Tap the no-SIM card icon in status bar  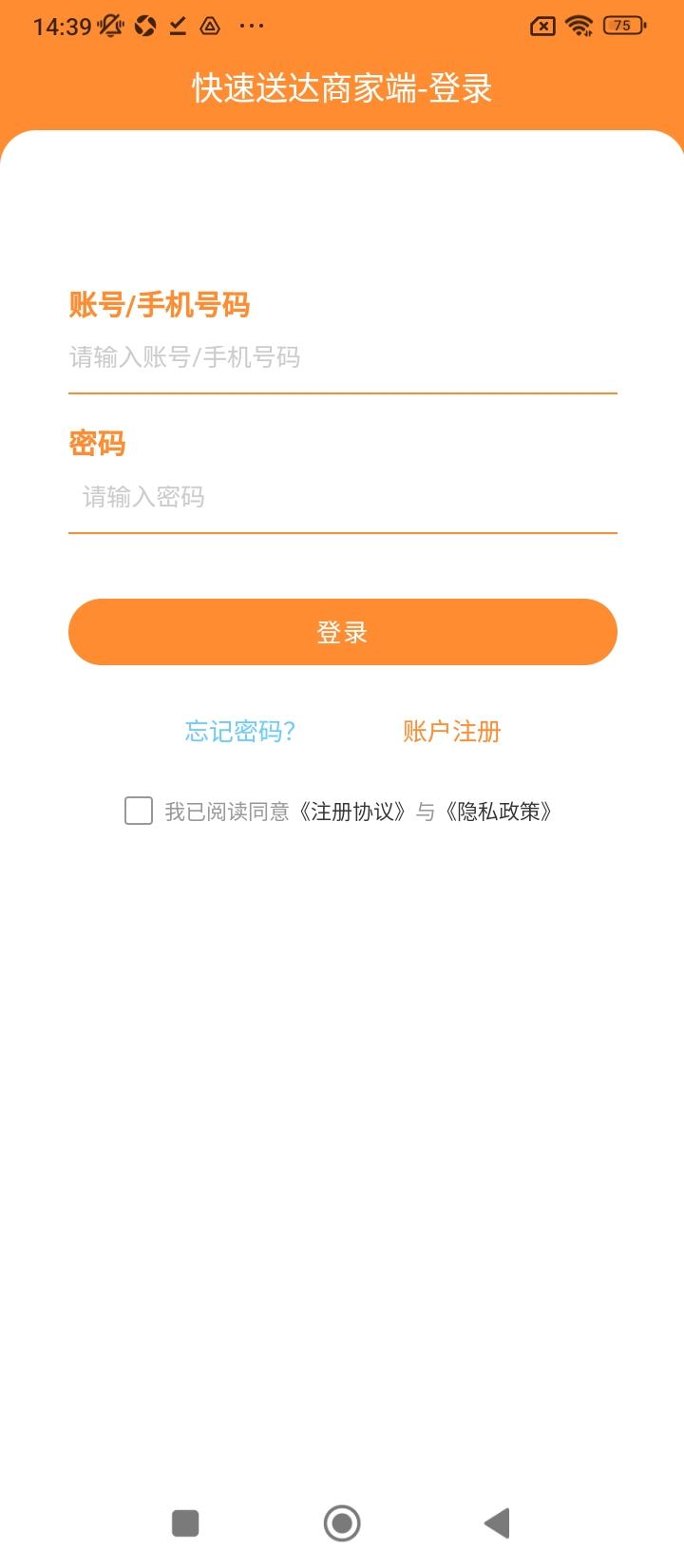click(541, 26)
